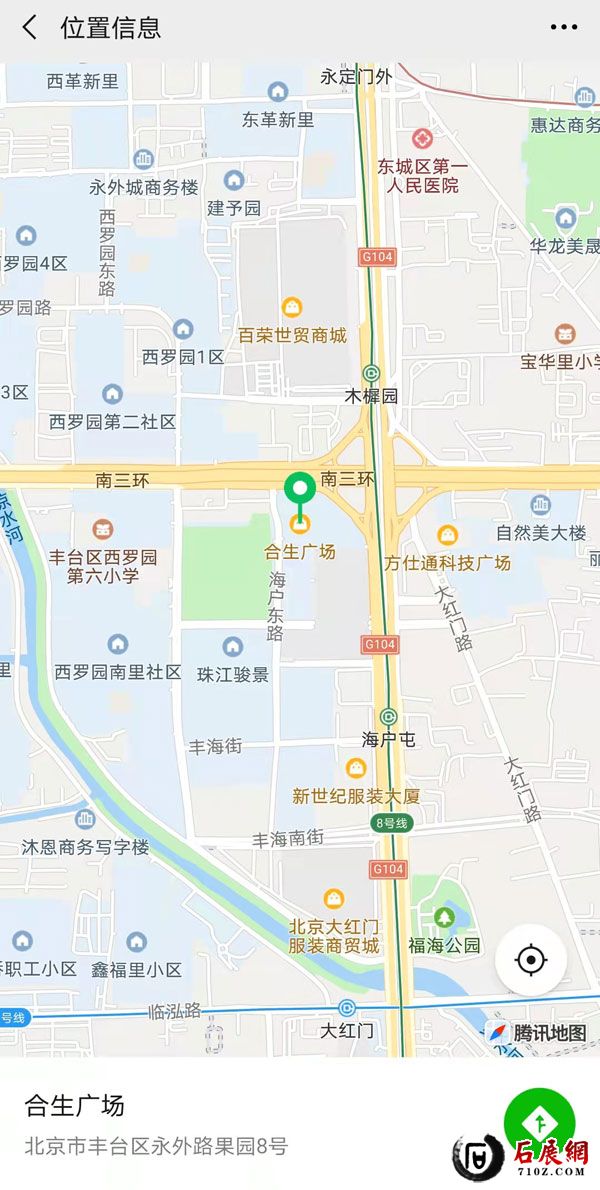600x1190 pixels.
Task: Tap the green pin at 合生广场
Action: click(x=300, y=490)
